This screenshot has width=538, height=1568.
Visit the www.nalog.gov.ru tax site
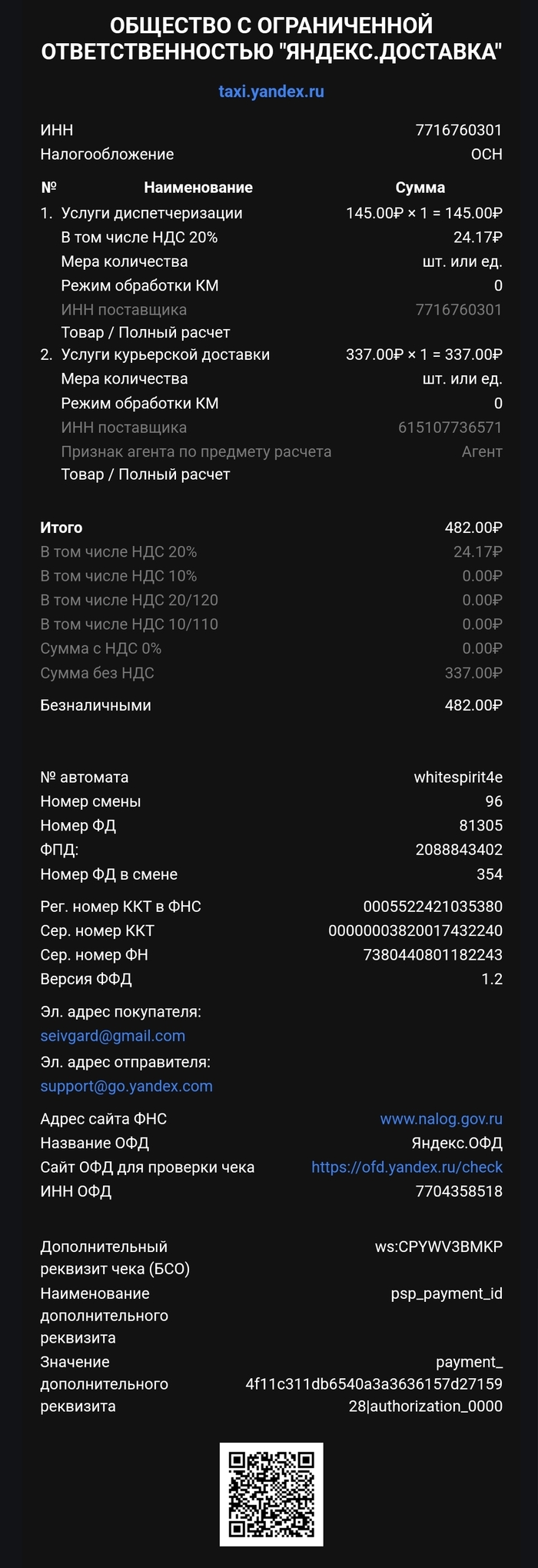[x=440, y=1119]
